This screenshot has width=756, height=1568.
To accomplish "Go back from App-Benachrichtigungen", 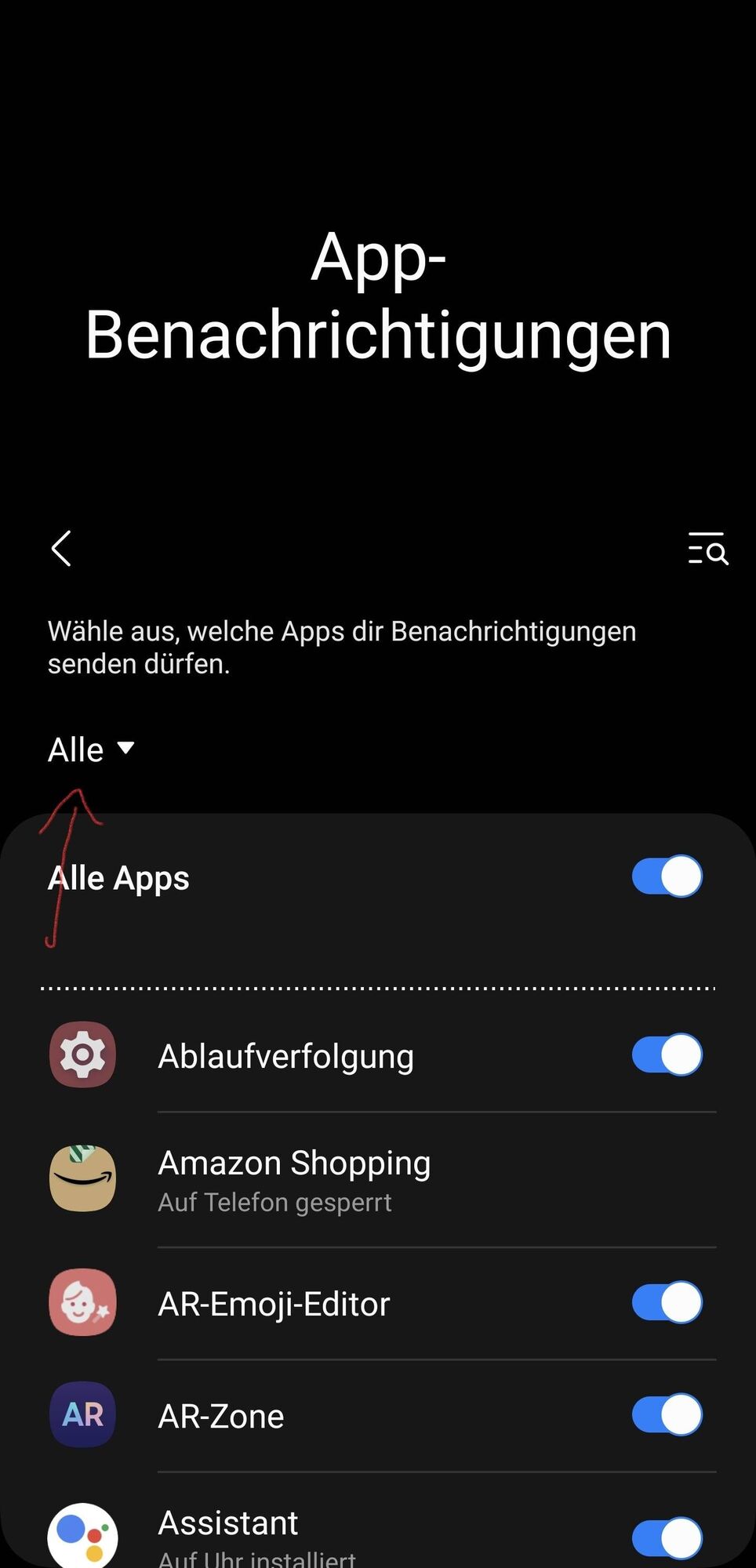I will [61, 548].
